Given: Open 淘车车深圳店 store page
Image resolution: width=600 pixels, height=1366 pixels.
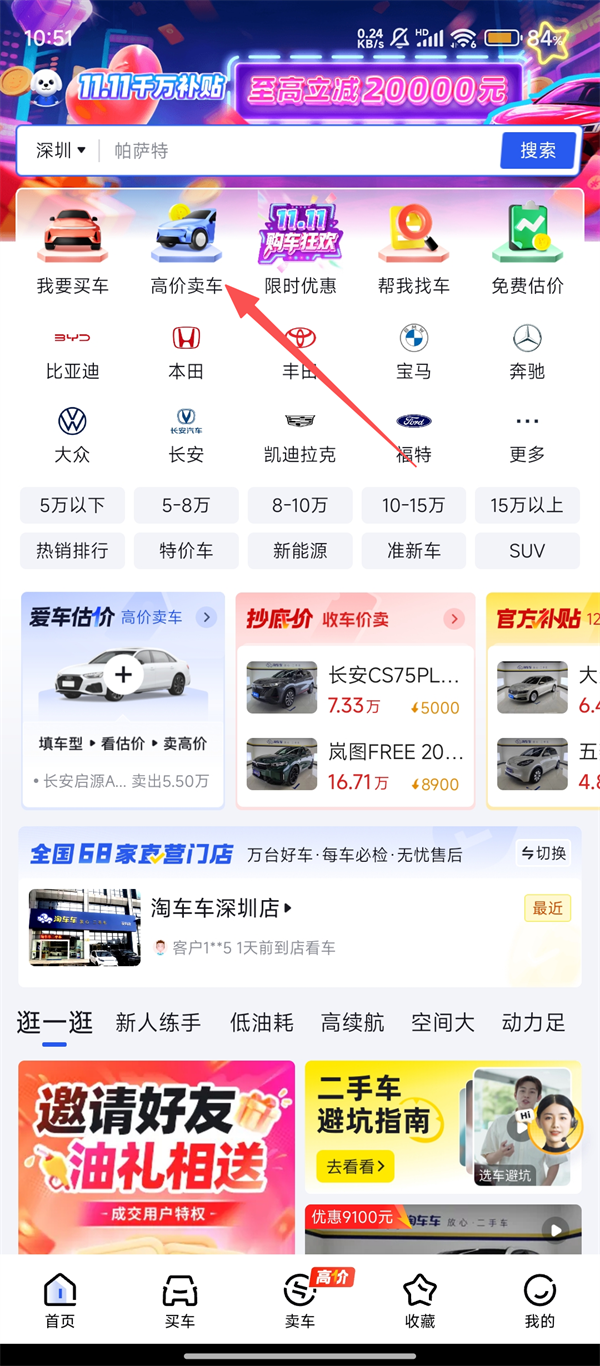Looking at the screenshot, I should point(220,909).
